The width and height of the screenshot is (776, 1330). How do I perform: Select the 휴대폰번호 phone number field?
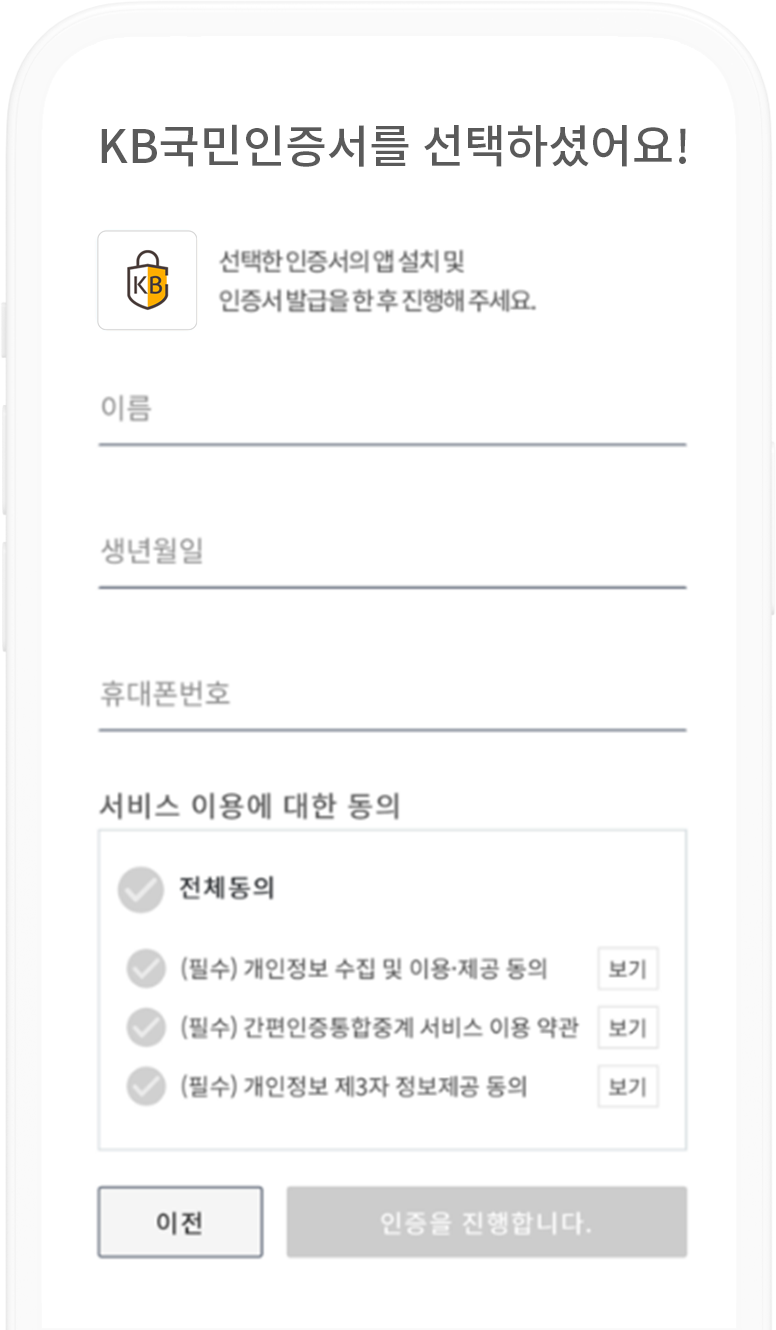coord(392,695)
